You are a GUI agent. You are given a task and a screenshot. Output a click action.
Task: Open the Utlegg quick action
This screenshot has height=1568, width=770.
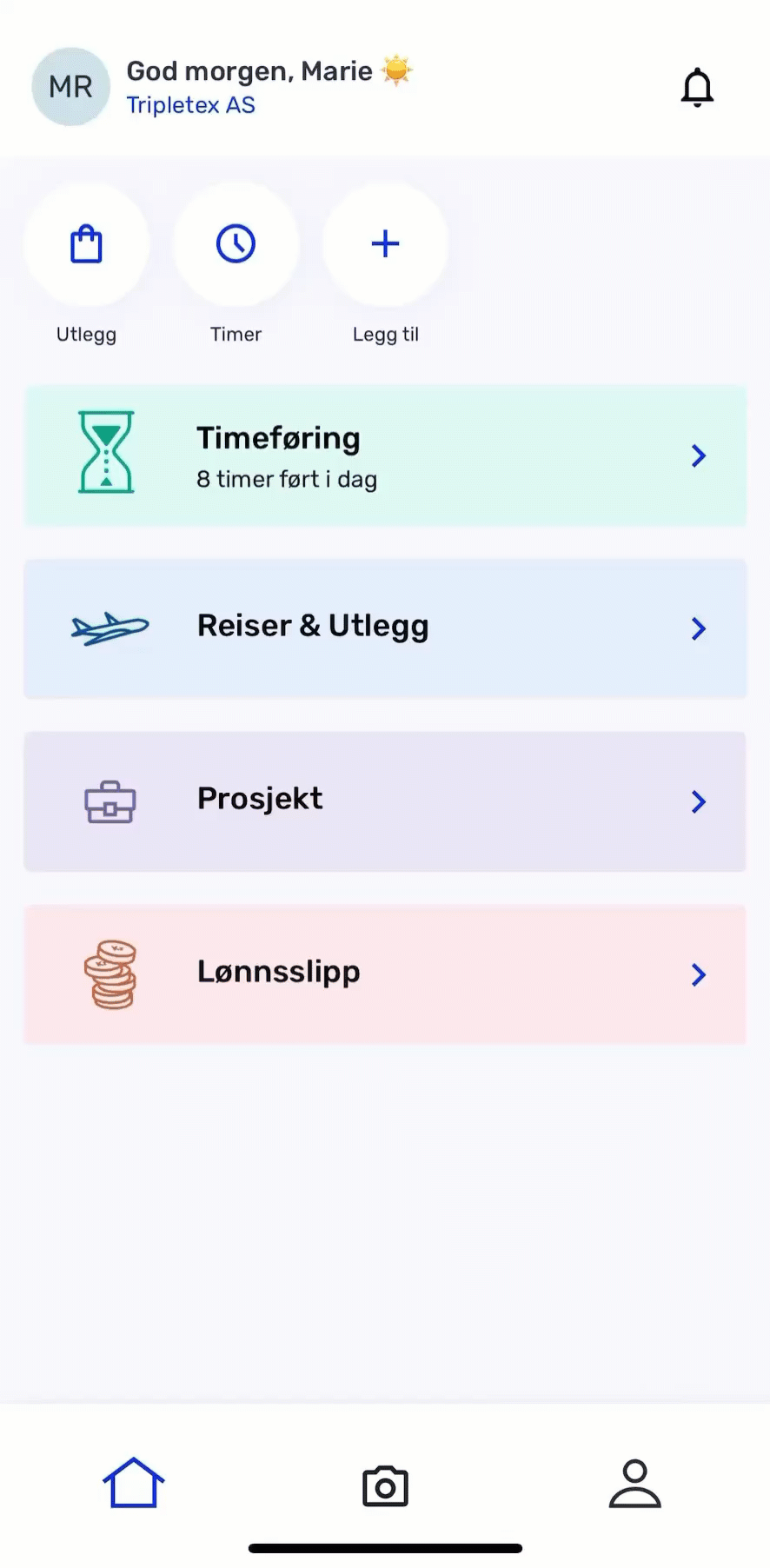tap(86, 244)
